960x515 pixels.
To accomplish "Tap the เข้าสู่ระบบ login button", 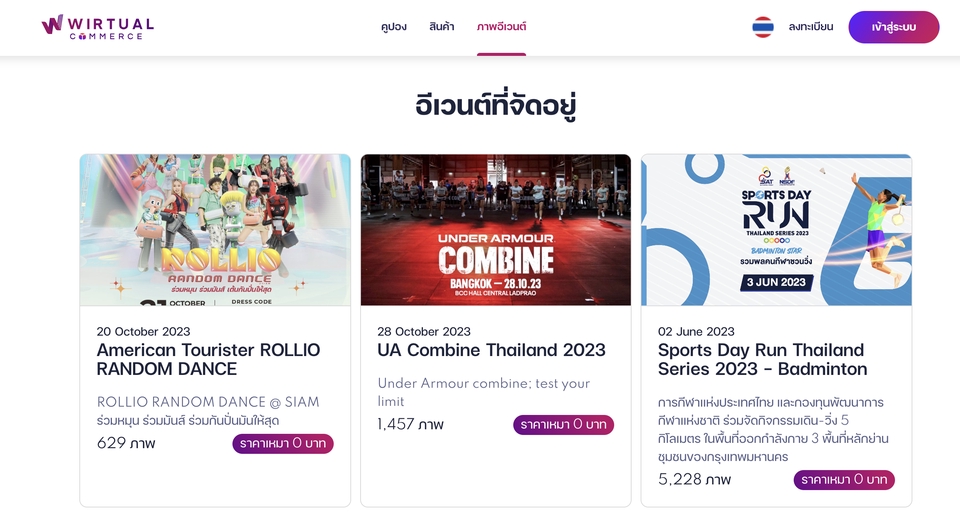I will click(893, 27).
